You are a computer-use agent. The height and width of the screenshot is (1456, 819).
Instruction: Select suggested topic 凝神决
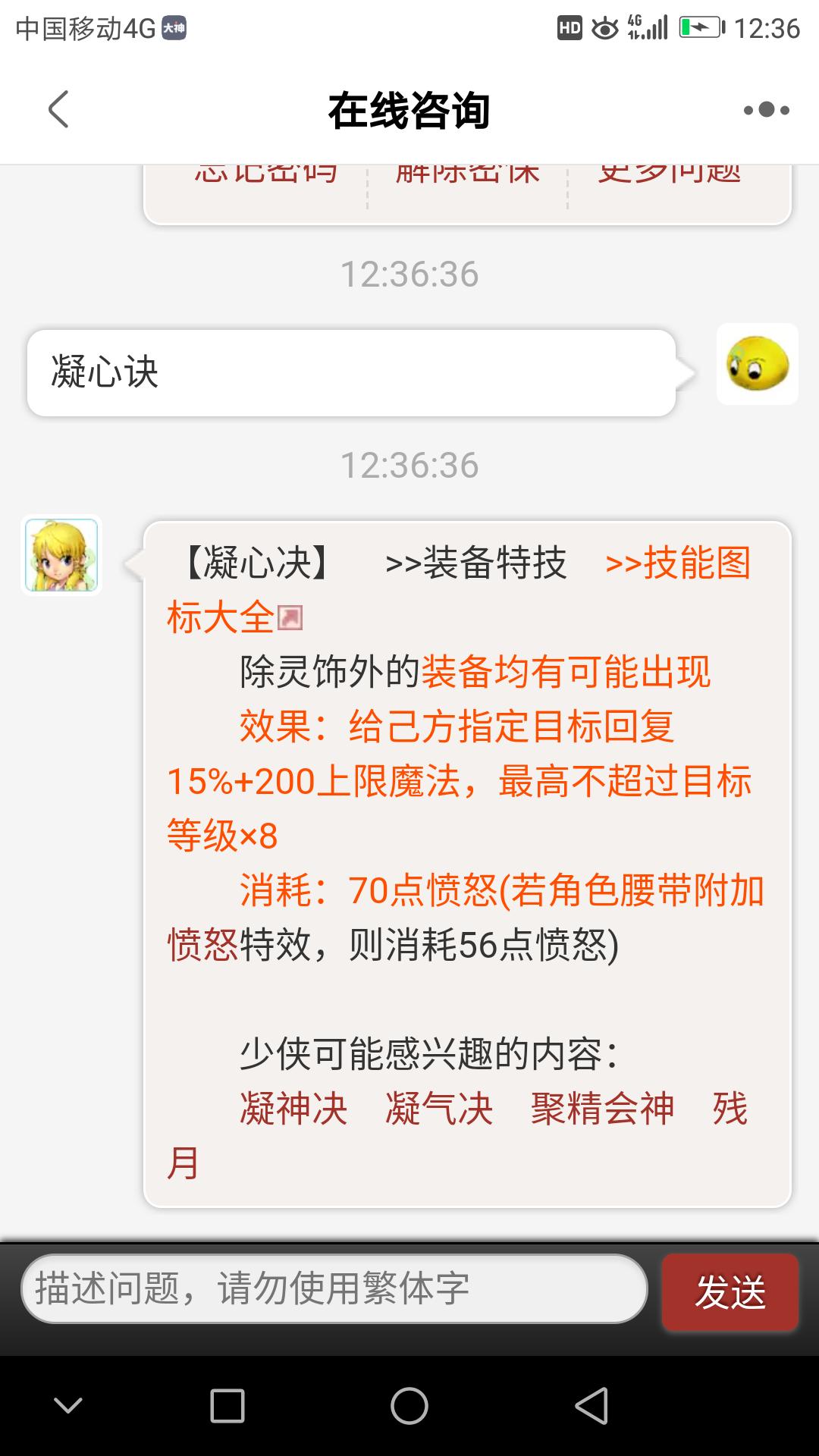(293, 1109)
